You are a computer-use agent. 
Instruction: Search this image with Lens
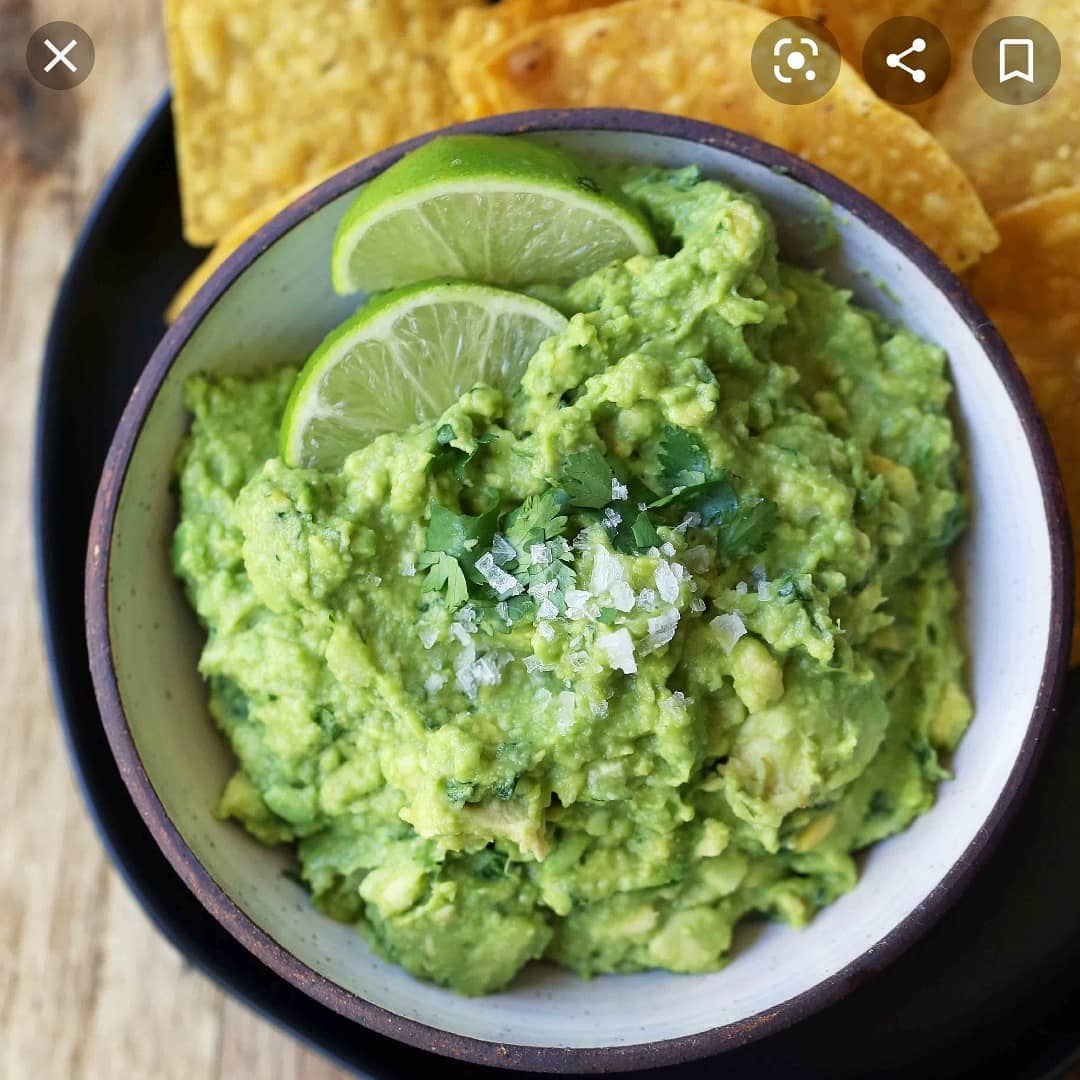tap(795, 61)
